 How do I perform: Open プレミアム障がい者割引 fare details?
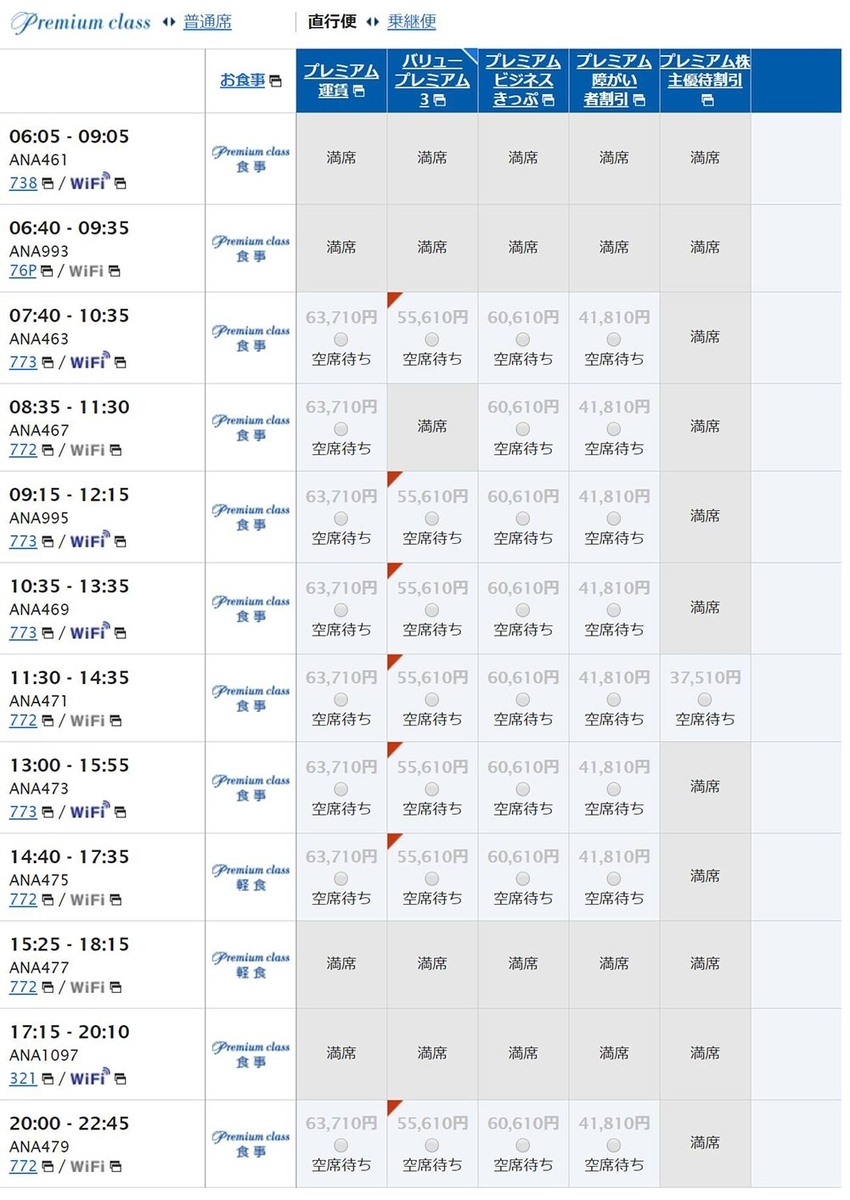click(x=614, y=80)
